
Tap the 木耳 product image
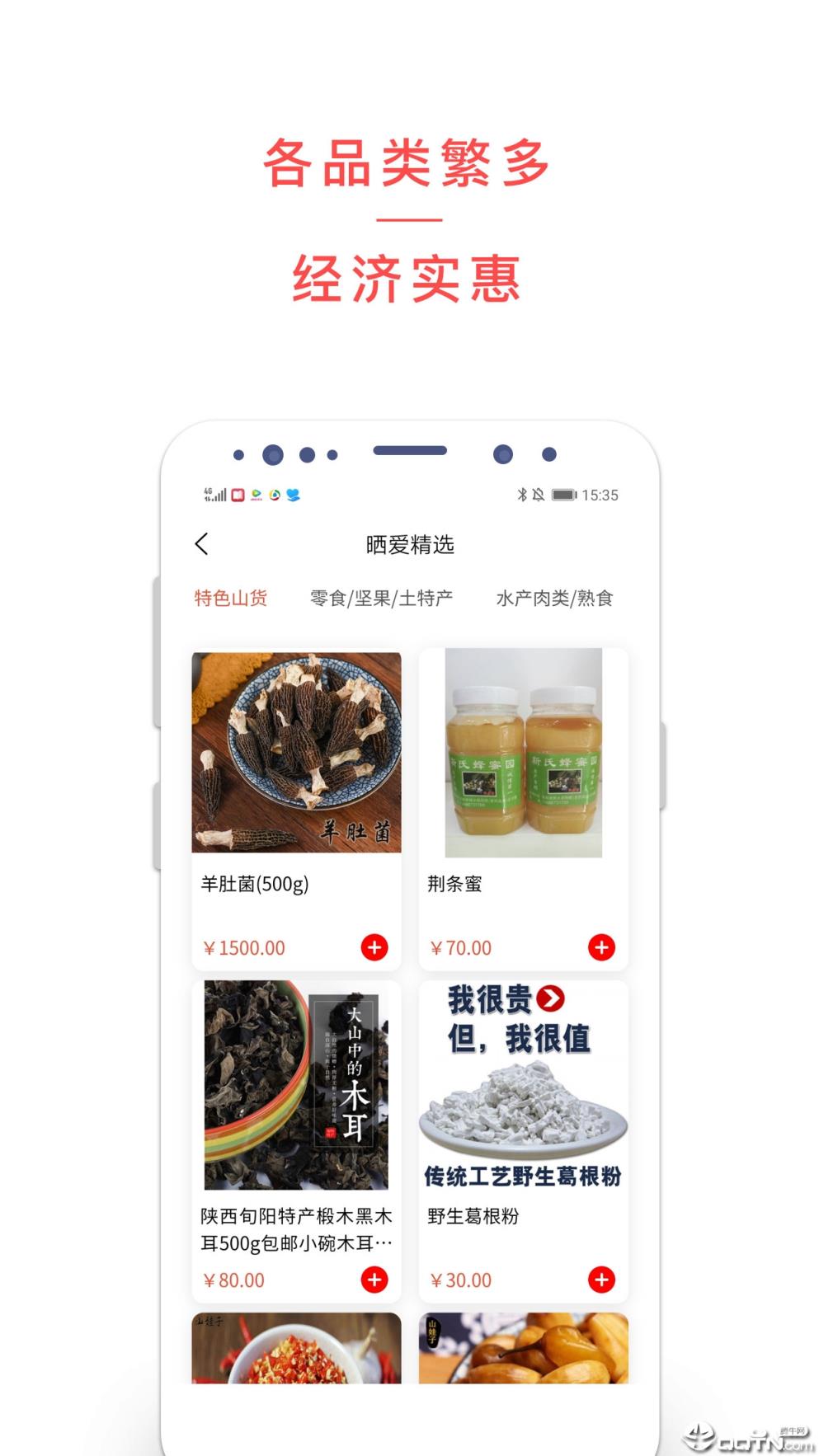(297, 1088)
